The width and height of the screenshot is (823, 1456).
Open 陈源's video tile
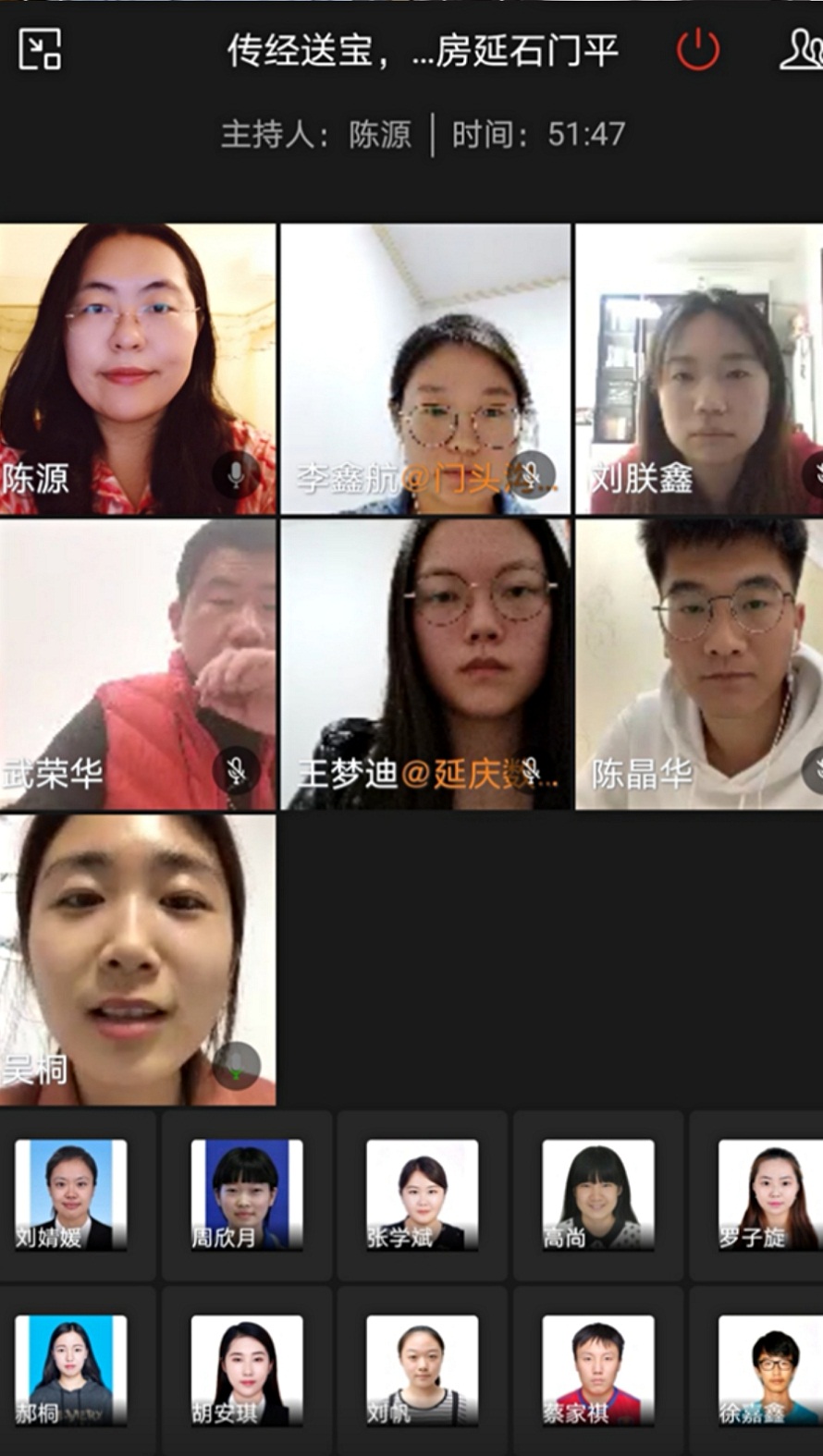point(137,368)
